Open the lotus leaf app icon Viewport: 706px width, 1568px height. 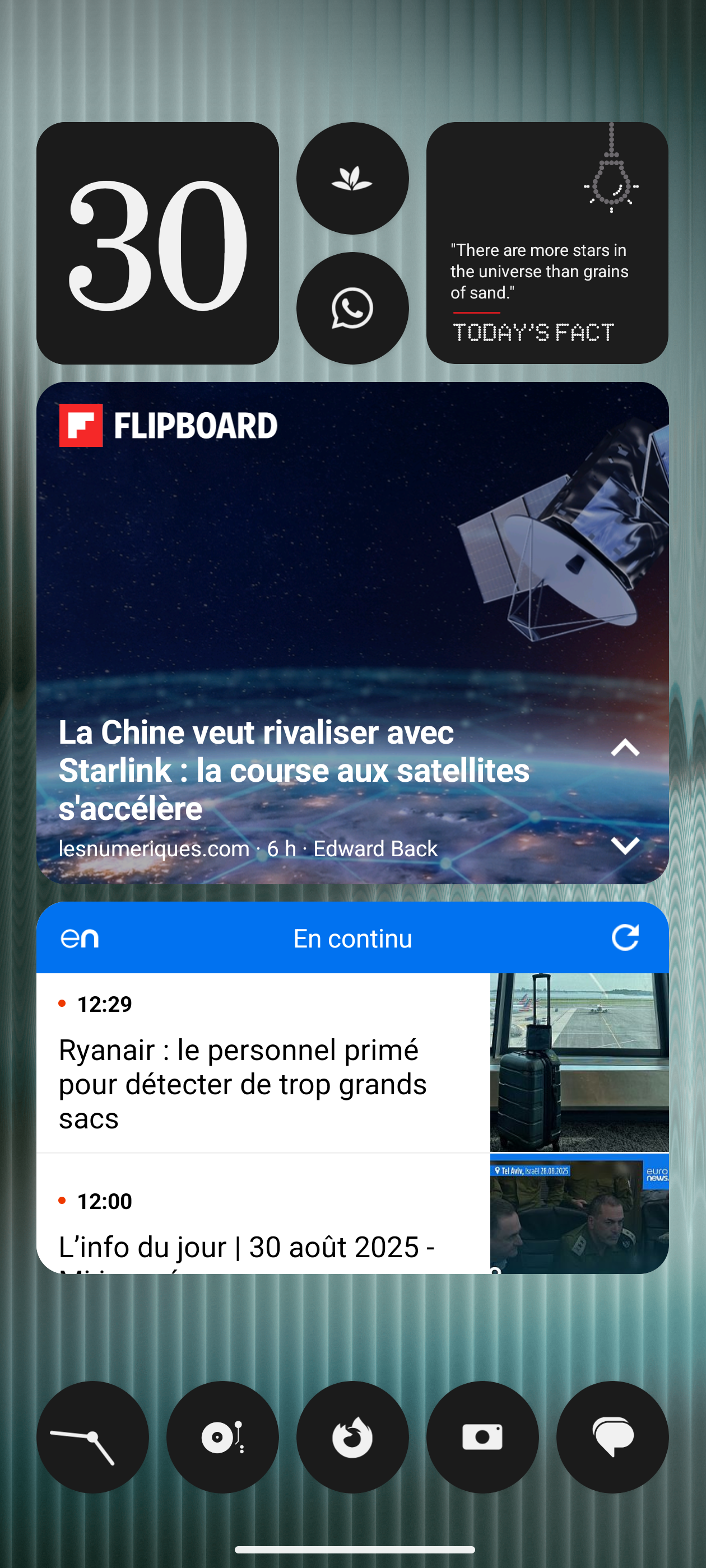coord(352,178)
